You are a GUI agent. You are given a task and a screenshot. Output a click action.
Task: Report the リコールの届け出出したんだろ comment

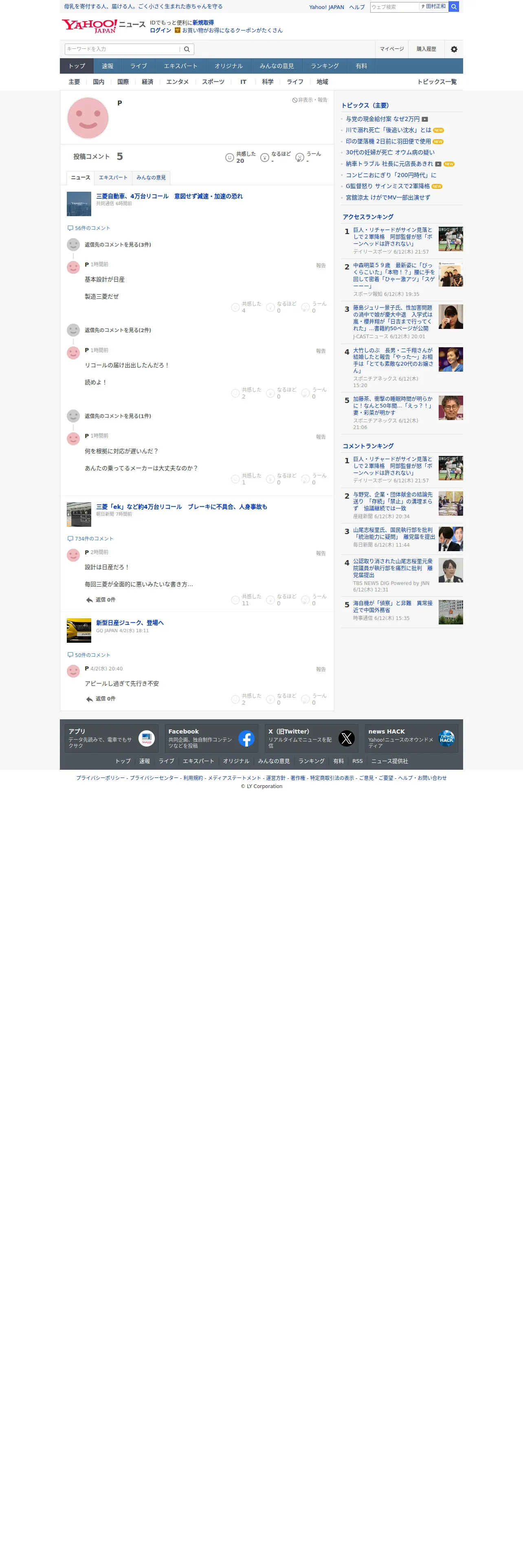tap(321, 351)
